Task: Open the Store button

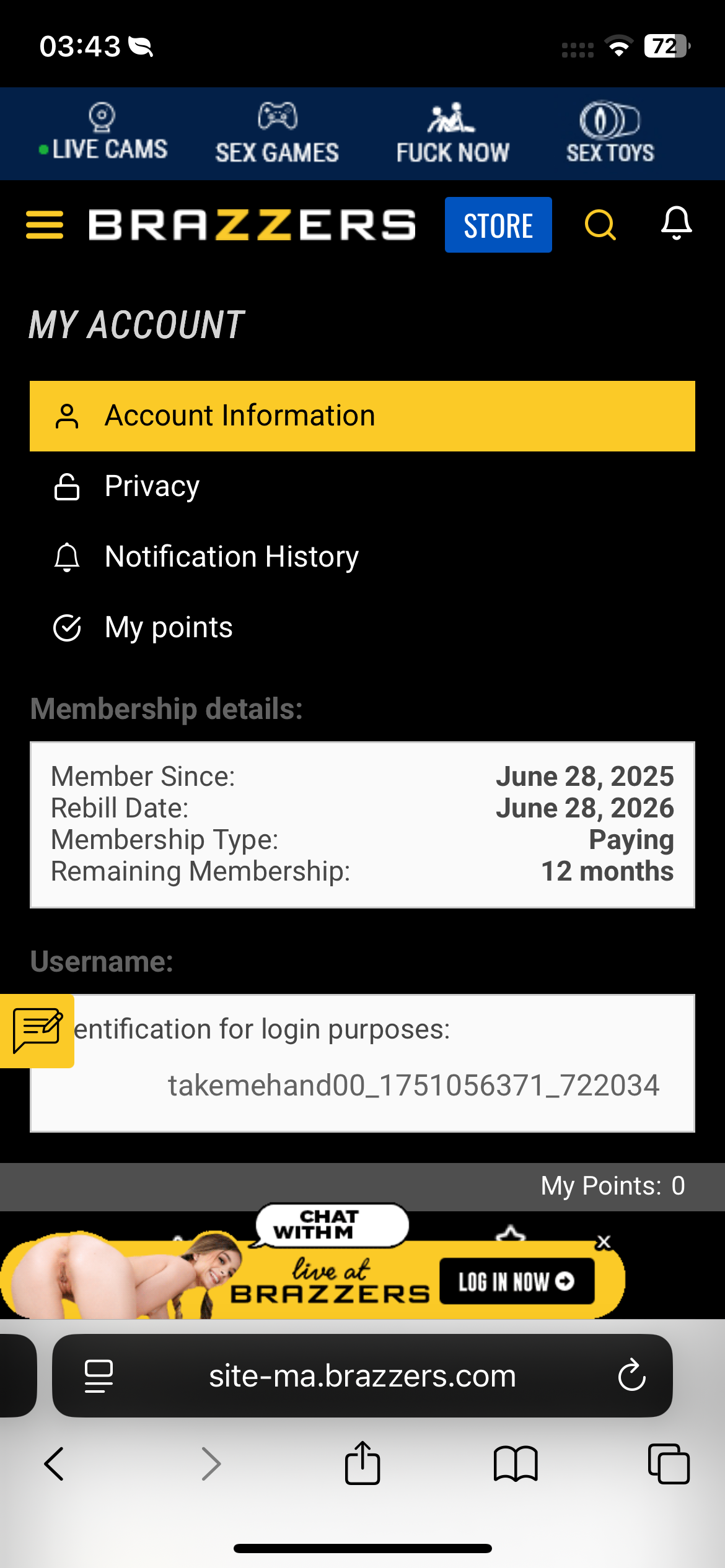Action: click(498, 225)
